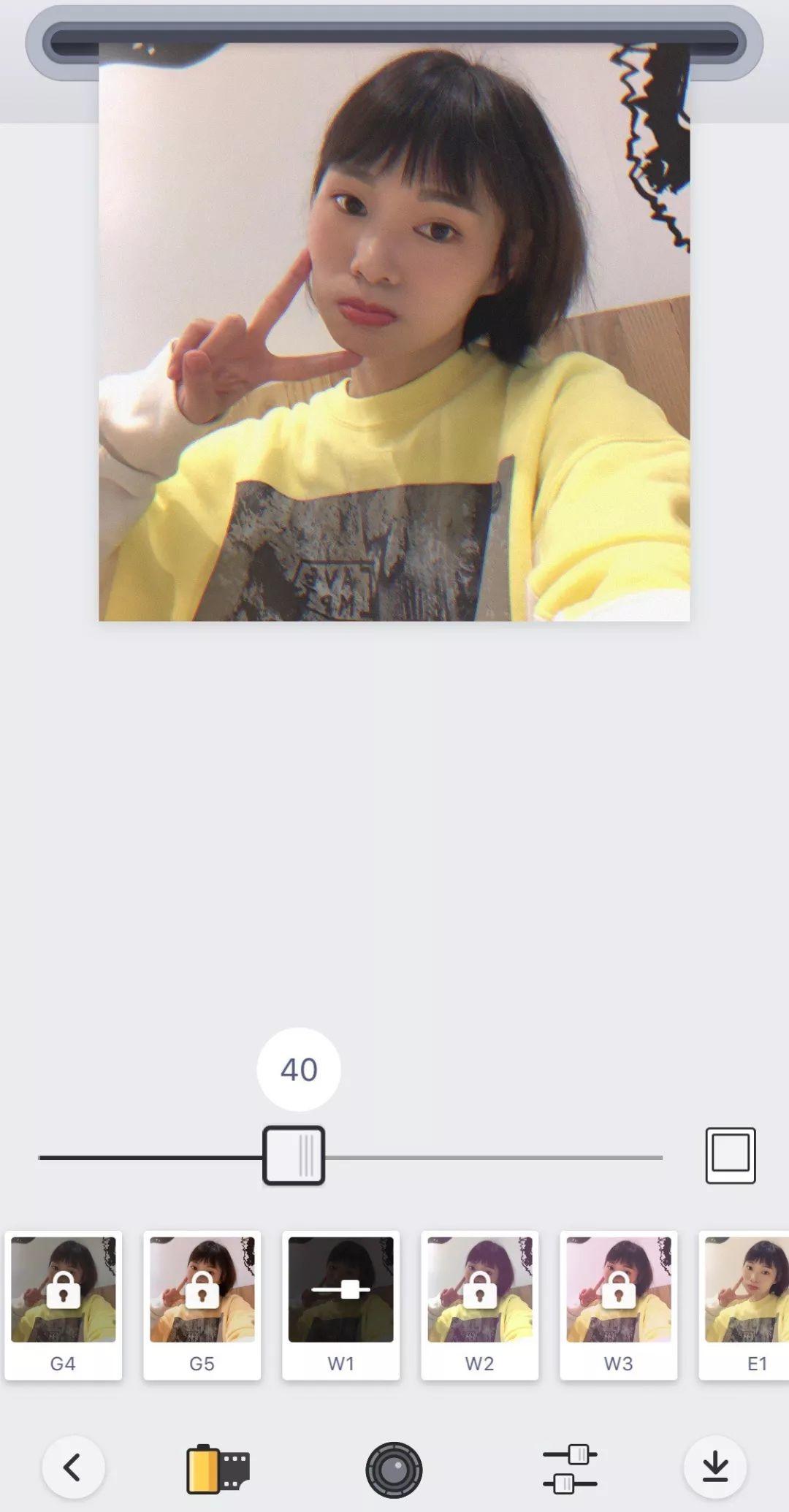Viewport: 789px width, 1512px height.
Task: Open the adjustment sliders tool
Action: pos(570,1468)
